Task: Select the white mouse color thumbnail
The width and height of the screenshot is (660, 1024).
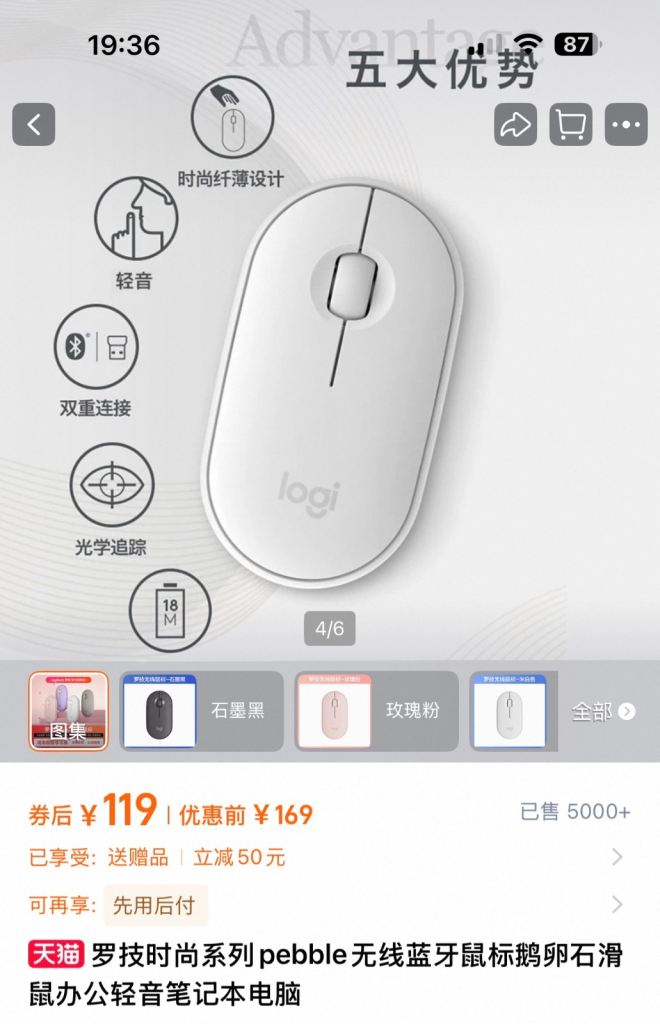Action: [x=508, y=711]
